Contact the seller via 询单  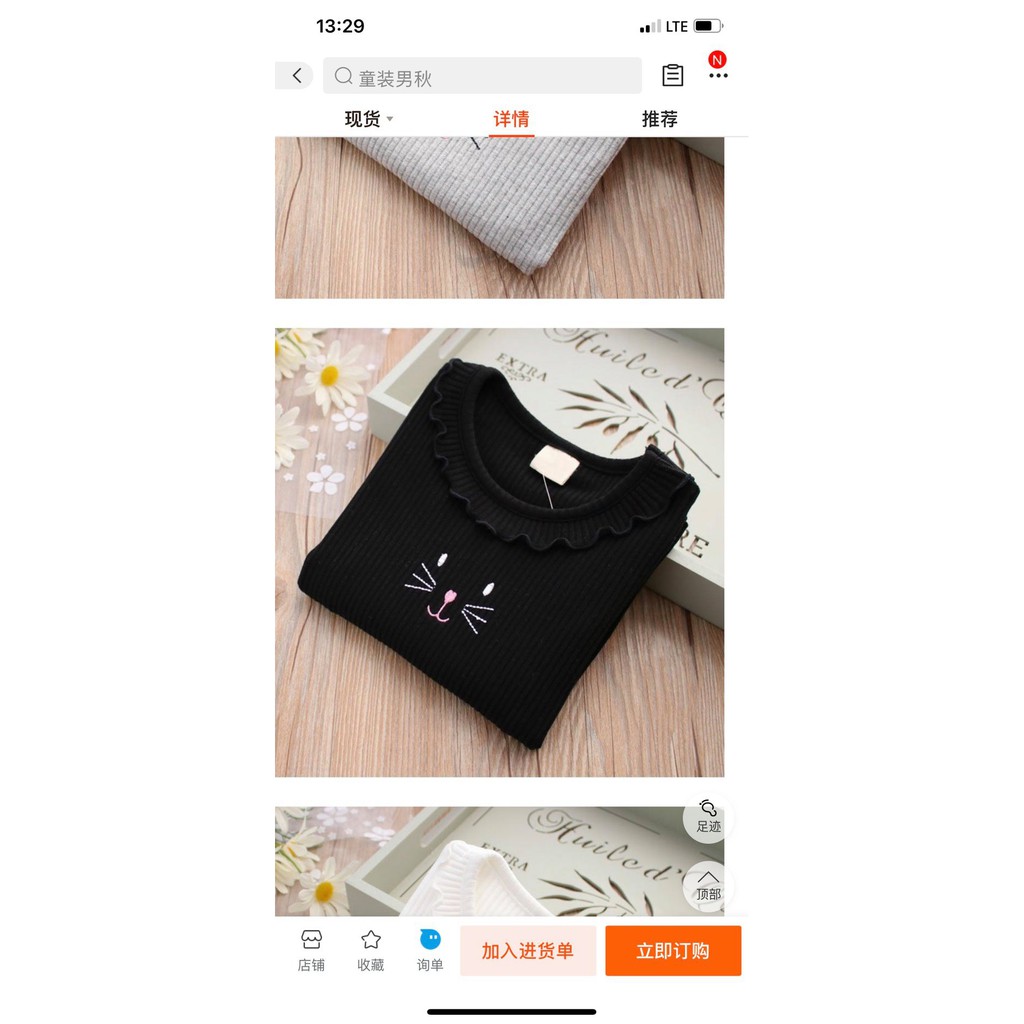click(x=430, y=950)
